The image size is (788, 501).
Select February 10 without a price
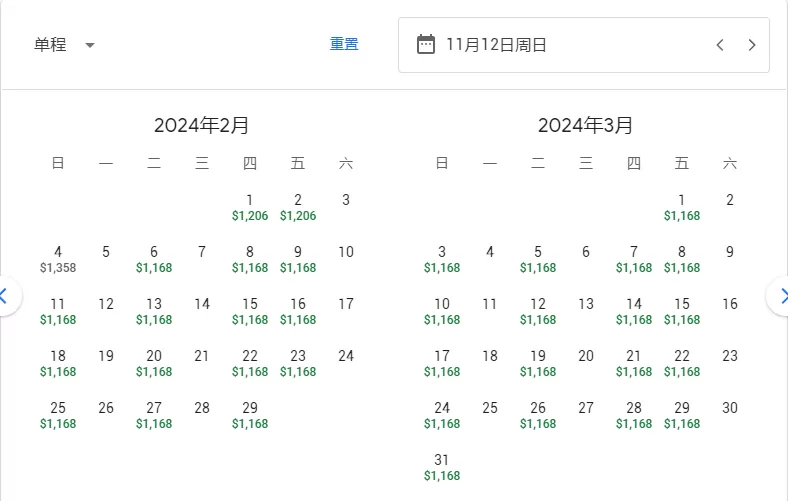(346, 252)
